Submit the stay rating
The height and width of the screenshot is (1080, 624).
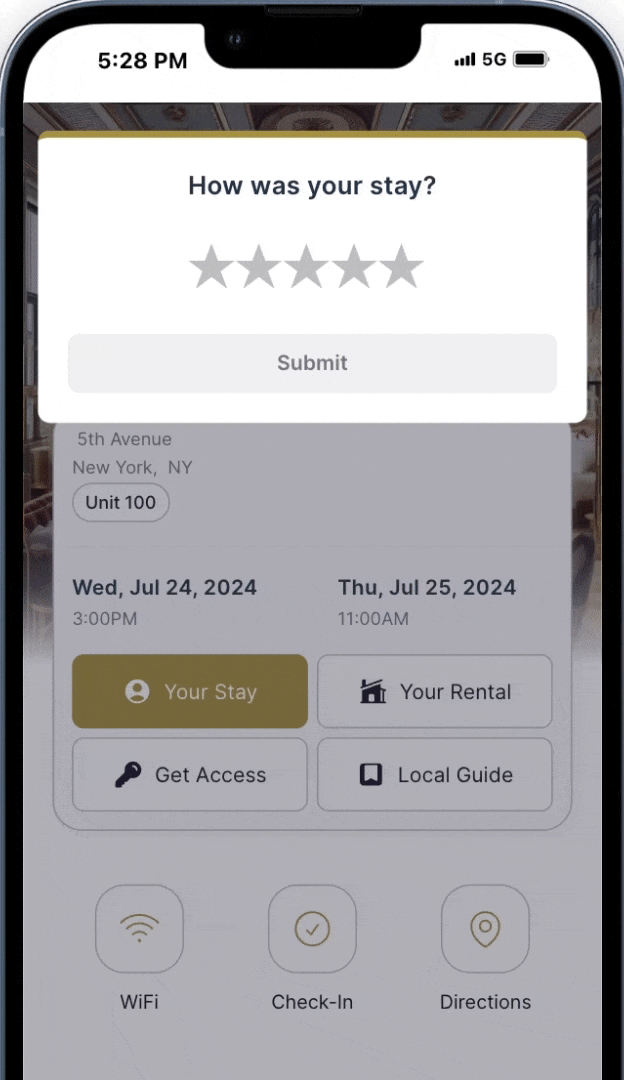coord(312,363)
